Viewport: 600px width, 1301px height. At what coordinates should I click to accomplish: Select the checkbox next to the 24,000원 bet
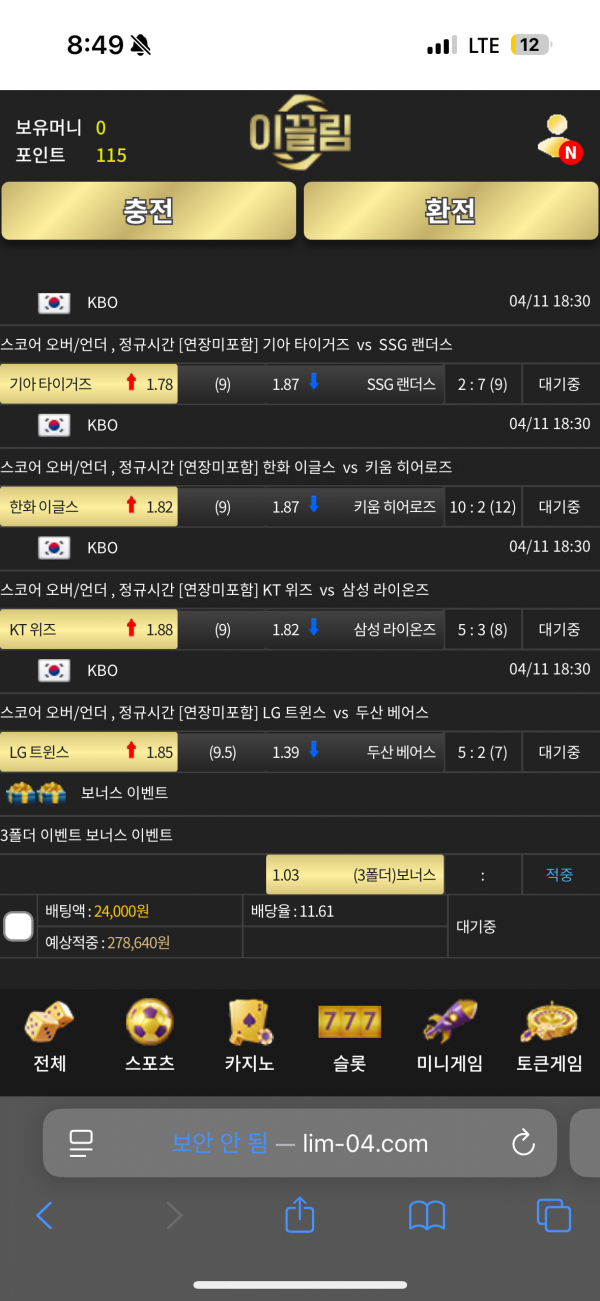click(x=18, y=926)
